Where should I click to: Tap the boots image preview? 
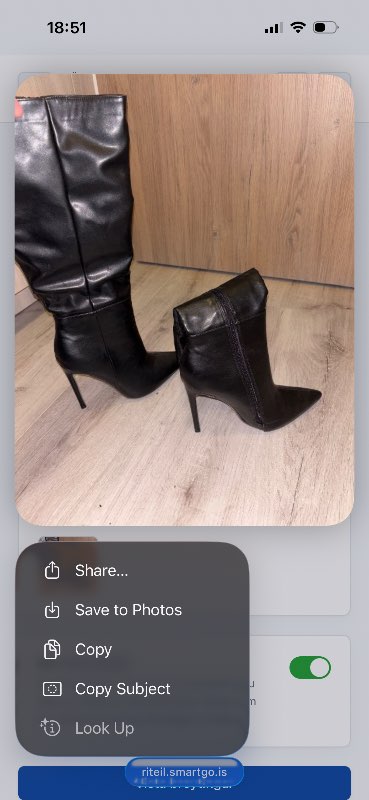(184, 299)
